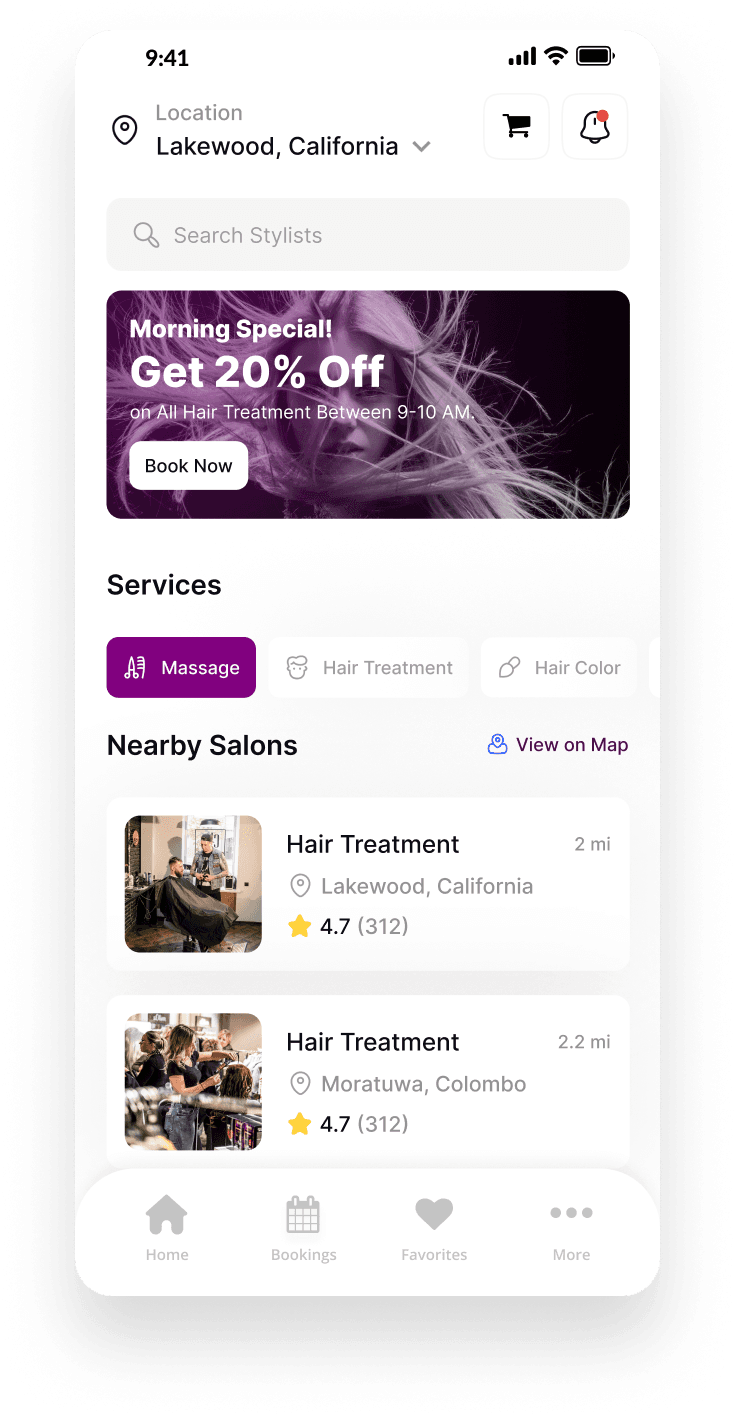Open the shopping cart

[x=516, y=127]
